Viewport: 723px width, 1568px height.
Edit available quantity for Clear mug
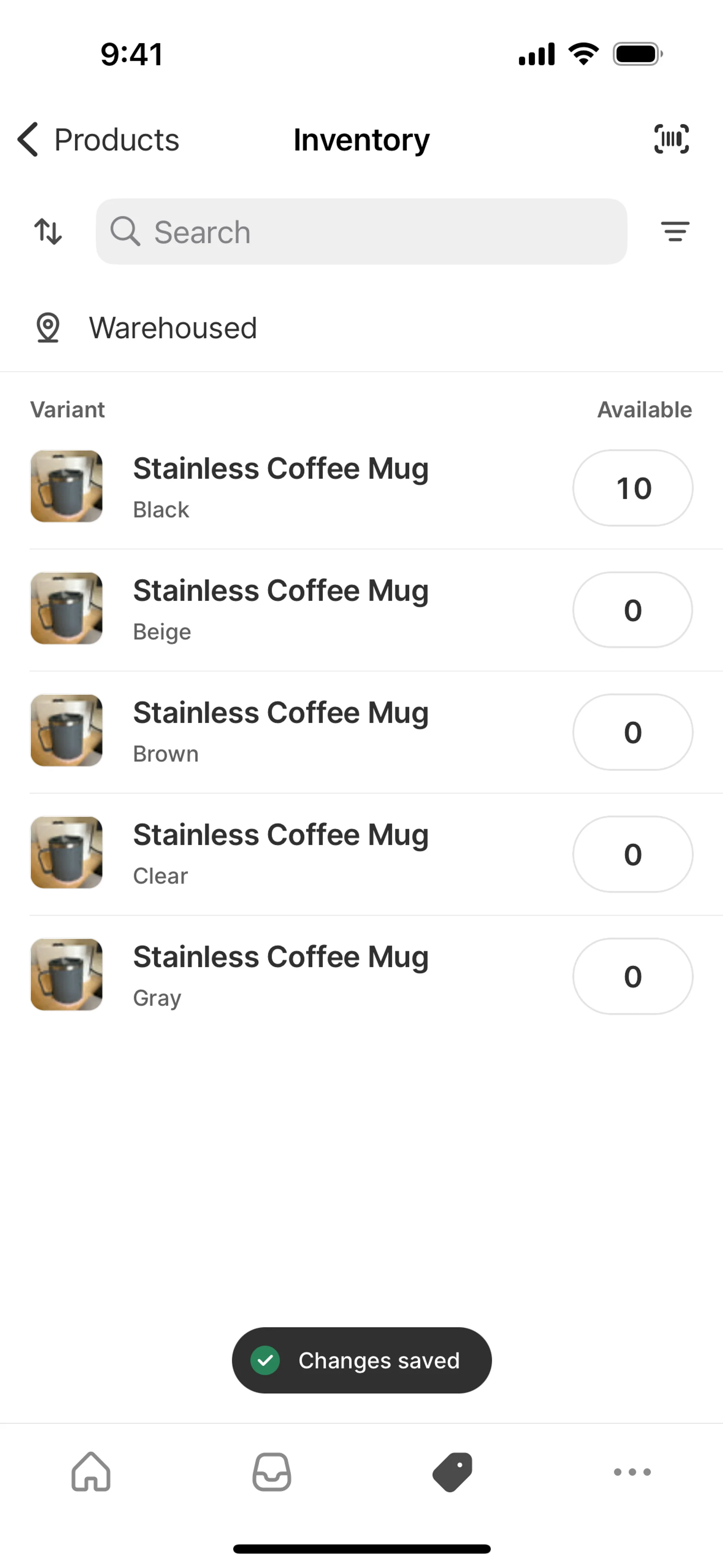(x=632, y=854)
